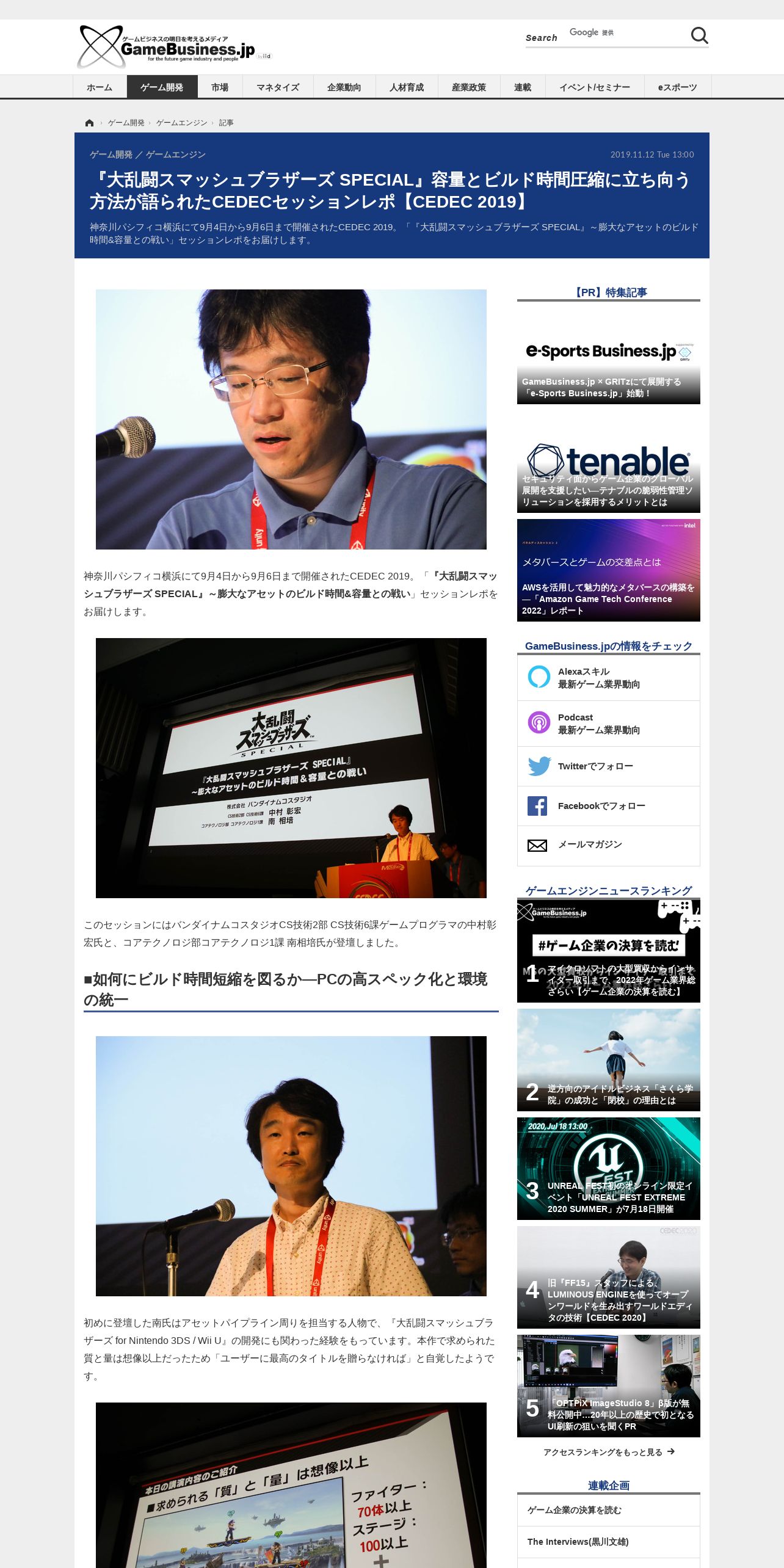Open the メールマガジン row
The width and height of the screenshot is (784, 1568).
(x=608, y=845)
